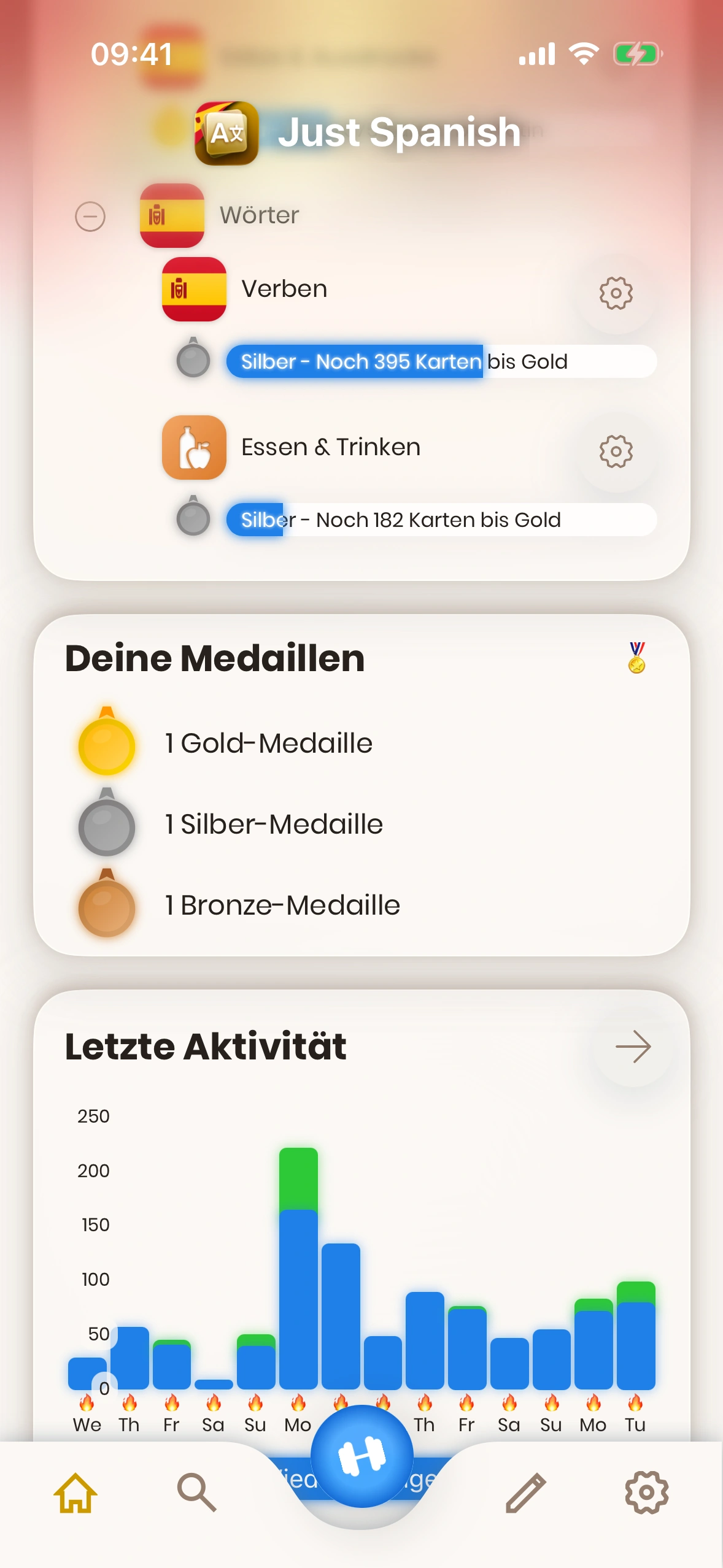The image size is (723, 1568).
Task: Open settings for the Verben deck
Action: click(x=616, y=293)
